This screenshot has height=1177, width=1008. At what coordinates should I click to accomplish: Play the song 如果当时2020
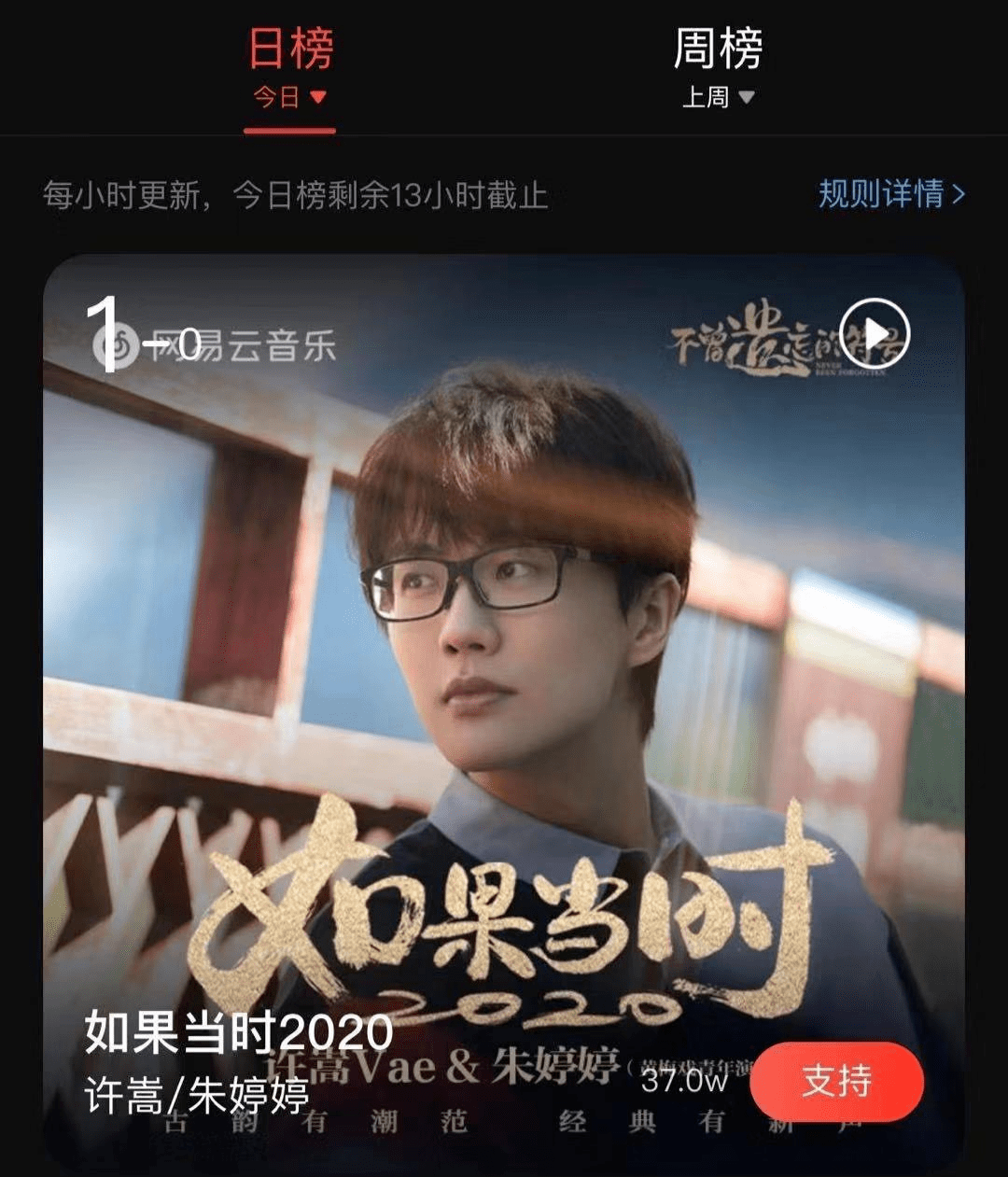[x=875, y=333]
